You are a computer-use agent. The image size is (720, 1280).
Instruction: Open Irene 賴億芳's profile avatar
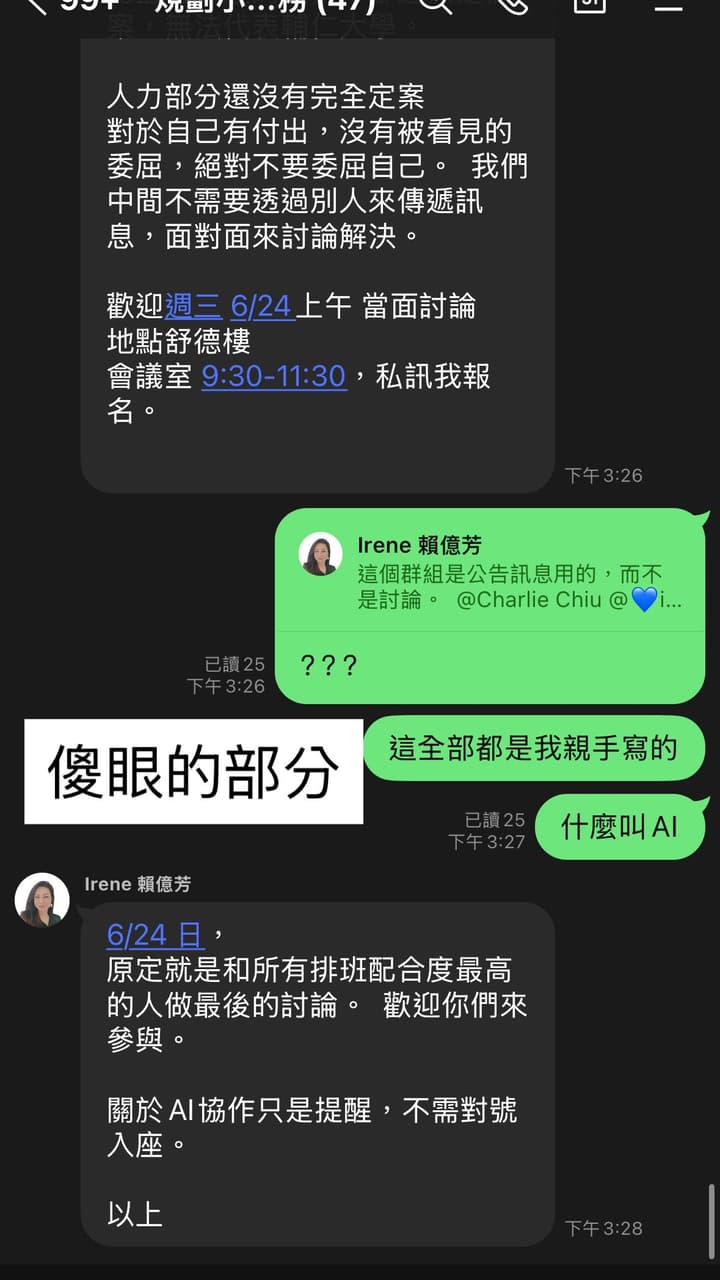pyautogui.click(x=42, y=900)
